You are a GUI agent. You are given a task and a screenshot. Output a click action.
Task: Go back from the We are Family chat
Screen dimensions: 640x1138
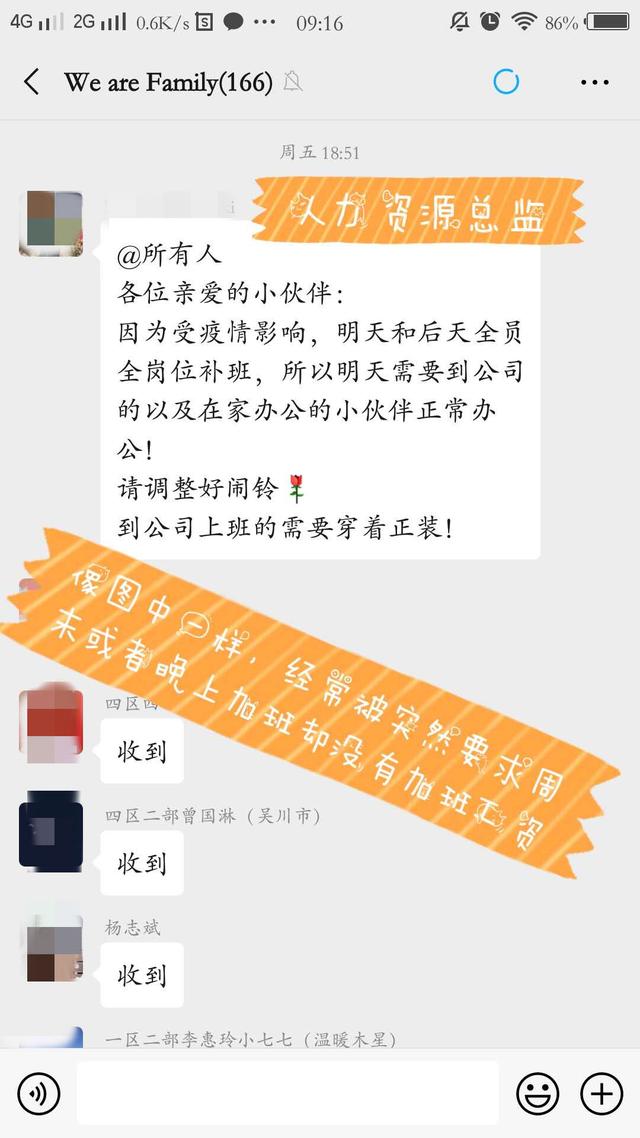[x=32, y=82]
